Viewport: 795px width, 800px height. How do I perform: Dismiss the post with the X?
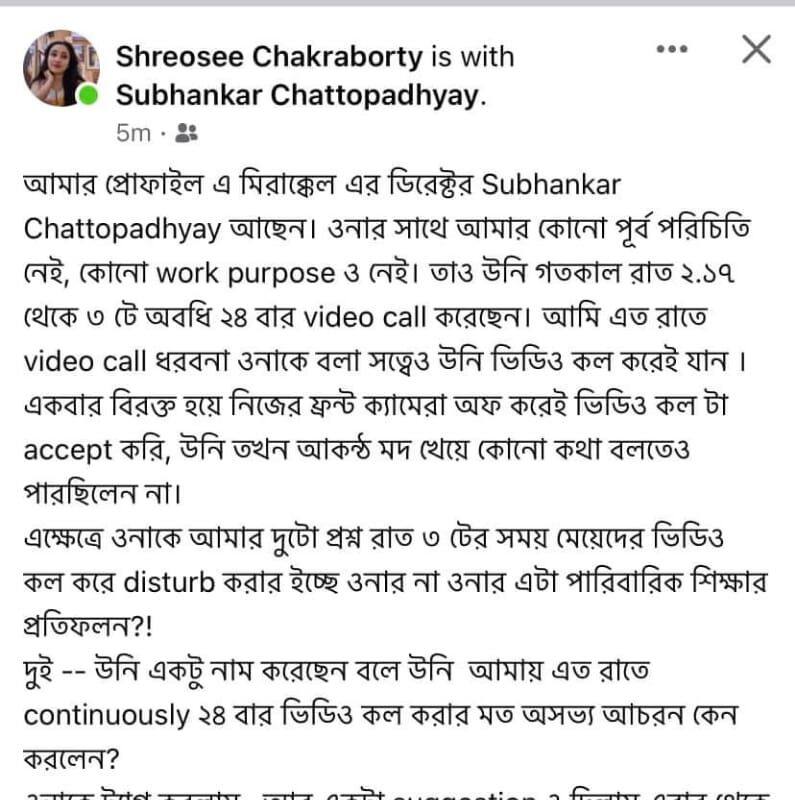[x=756, y=49]
